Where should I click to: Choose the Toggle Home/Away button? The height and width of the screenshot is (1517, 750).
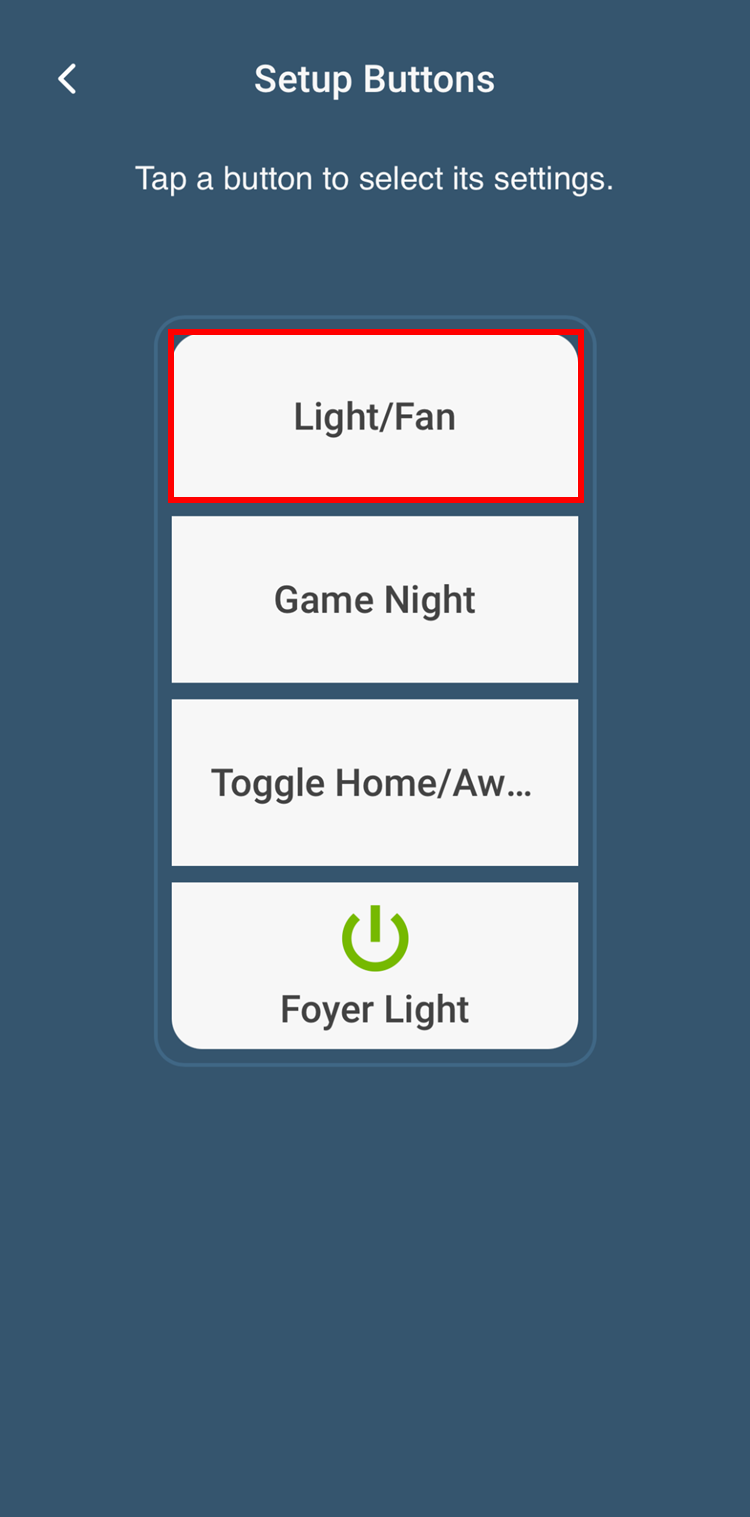point(375,783)
